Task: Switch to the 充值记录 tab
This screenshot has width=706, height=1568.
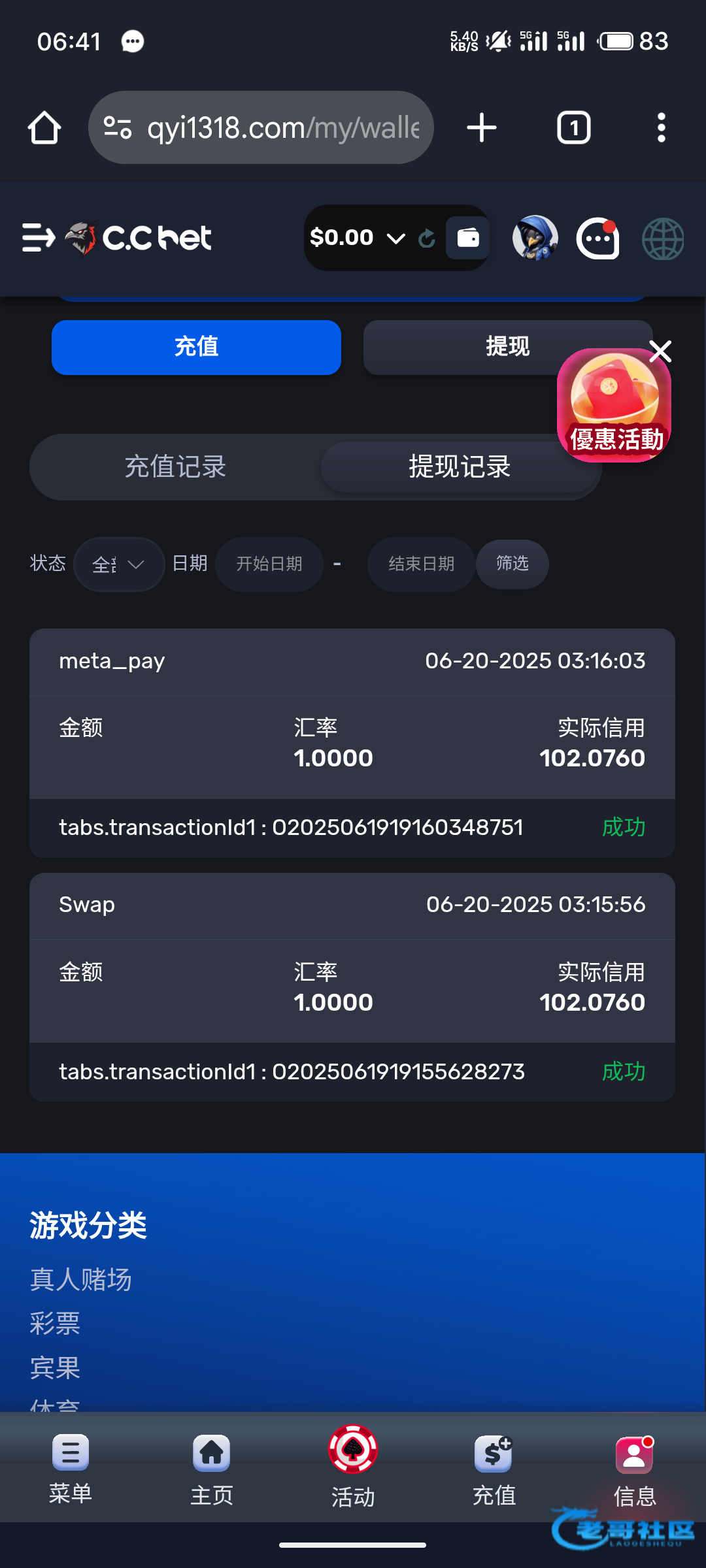Action: pos(175,467)
